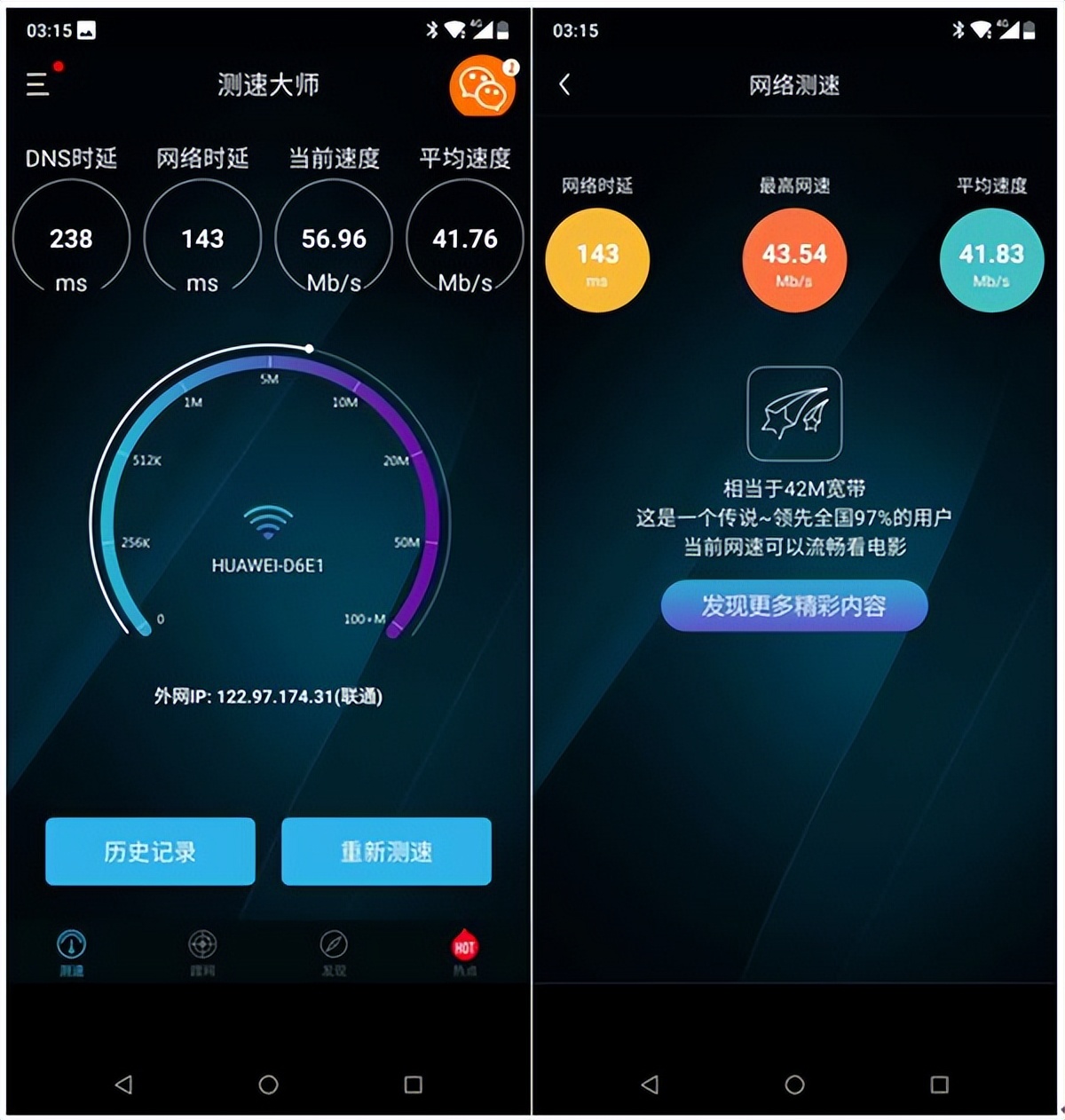Image resolution: width=1065 pixels, height=1120 pixels.
Task: Open the 测速大师 title bar
Action: [267, 86]
